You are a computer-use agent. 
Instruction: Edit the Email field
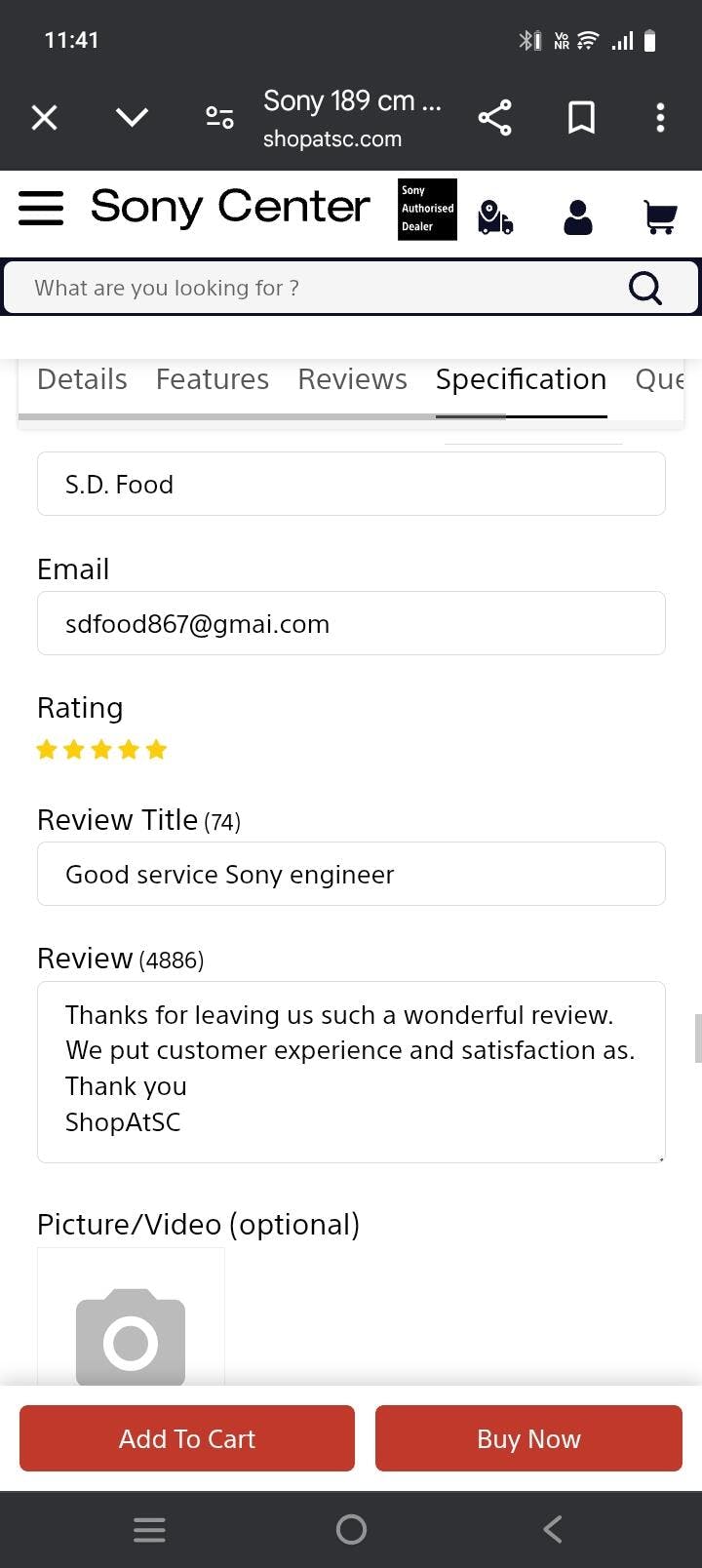tap(351, 623)
